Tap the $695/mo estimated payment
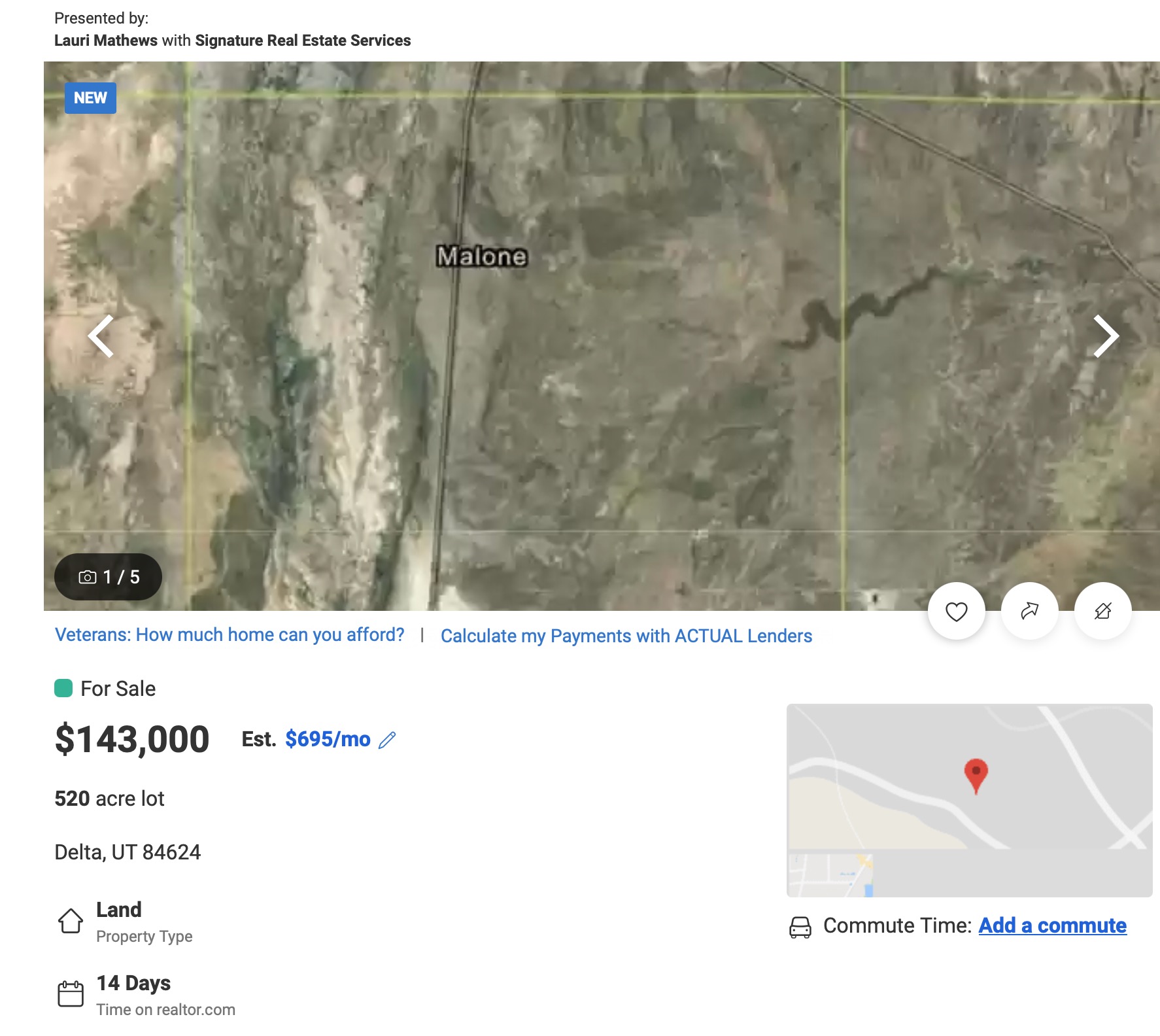Screen dimensions: 1160x1036 [328, 740]
